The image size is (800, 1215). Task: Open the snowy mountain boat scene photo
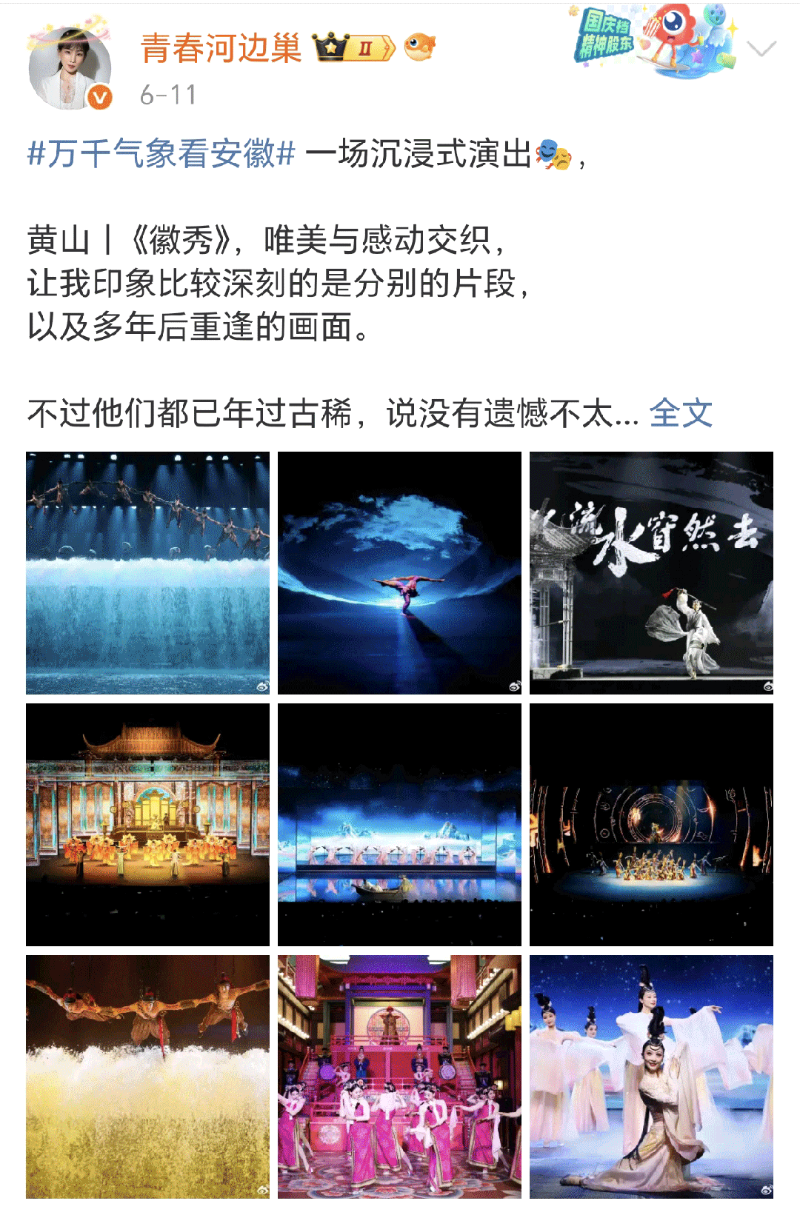400,824
